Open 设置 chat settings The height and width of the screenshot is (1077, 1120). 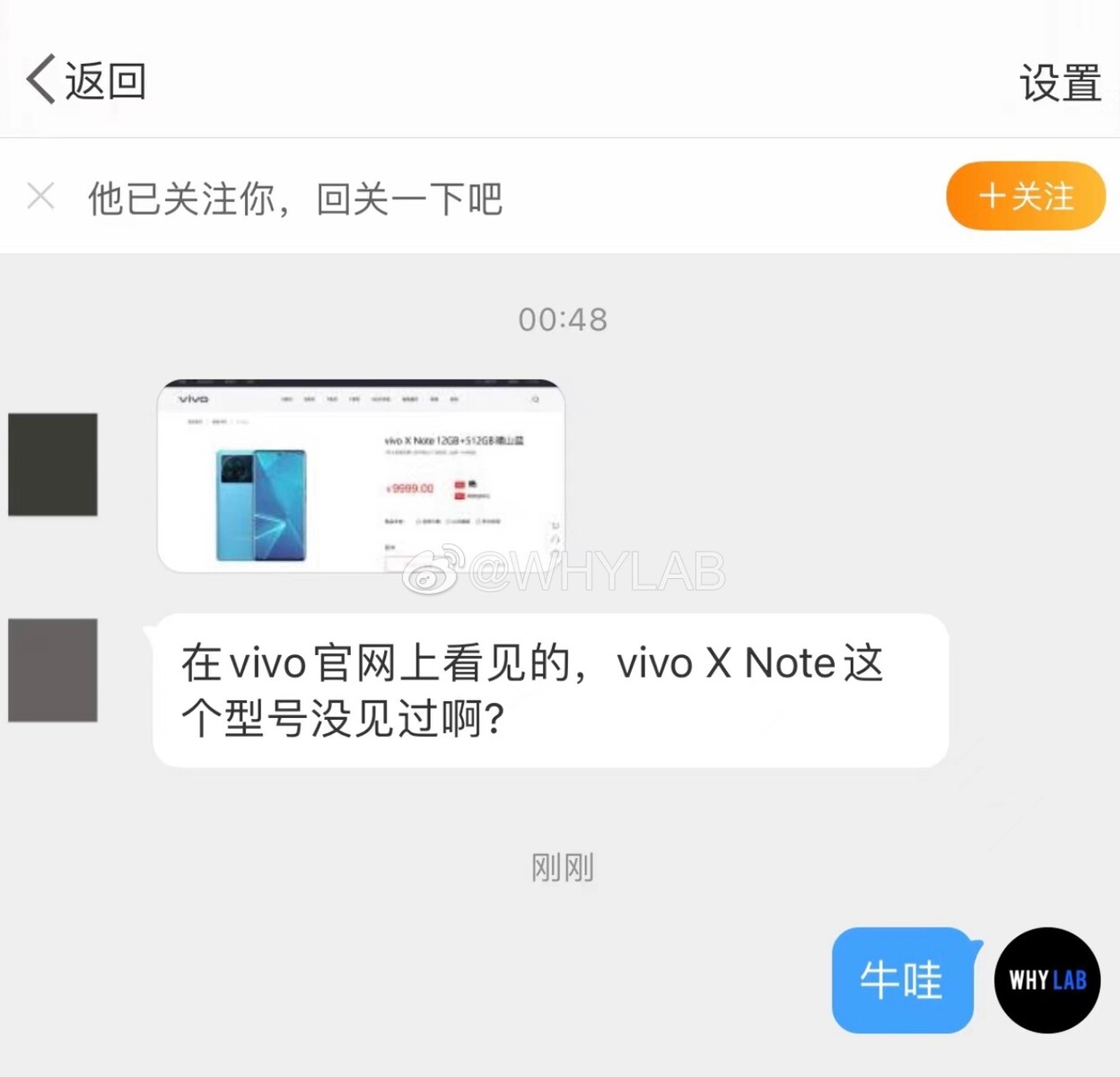pyautogui.click(x=1059, y=83)
